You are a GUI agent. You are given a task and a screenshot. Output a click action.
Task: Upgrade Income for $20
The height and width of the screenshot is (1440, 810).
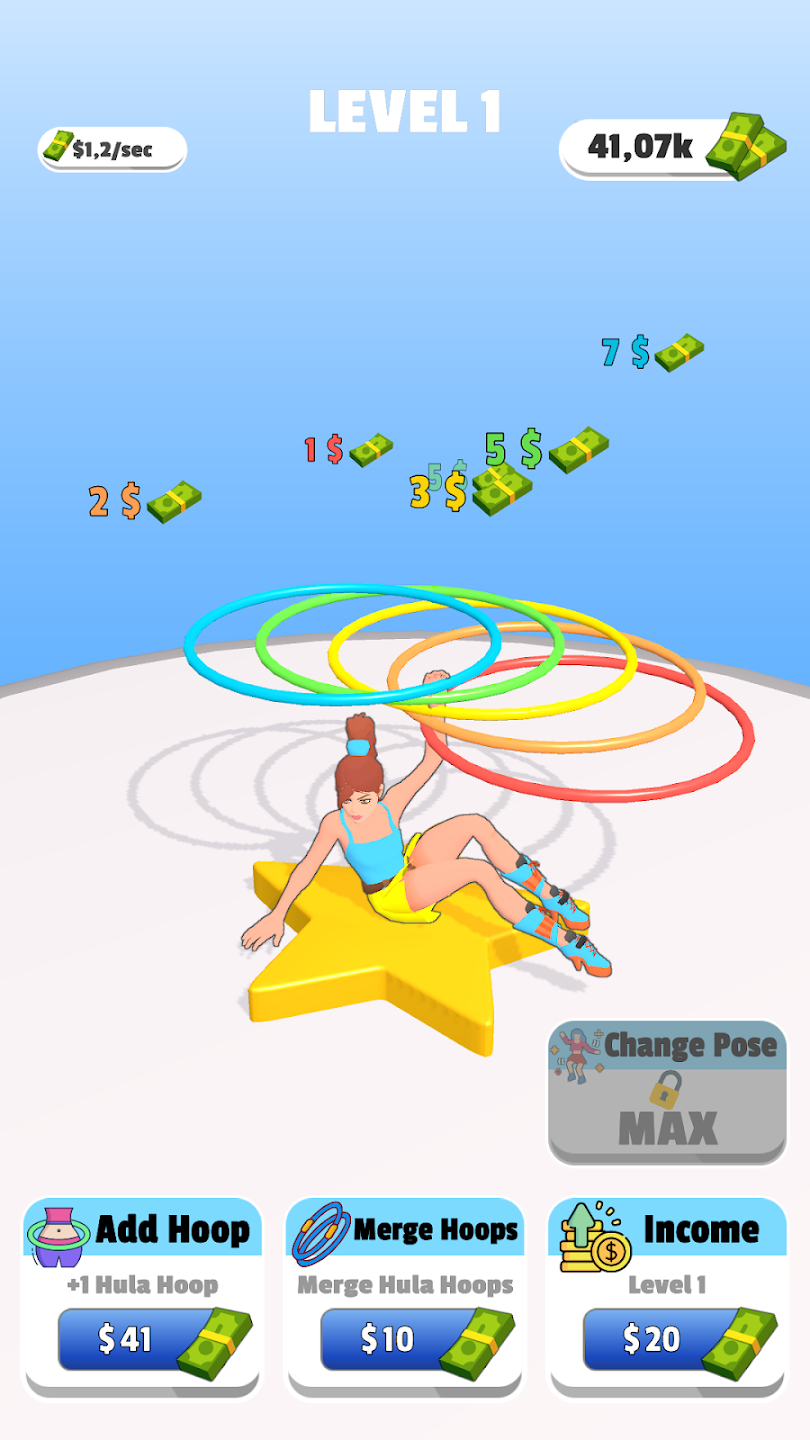pyautogui.click(x=667, y=1338)
